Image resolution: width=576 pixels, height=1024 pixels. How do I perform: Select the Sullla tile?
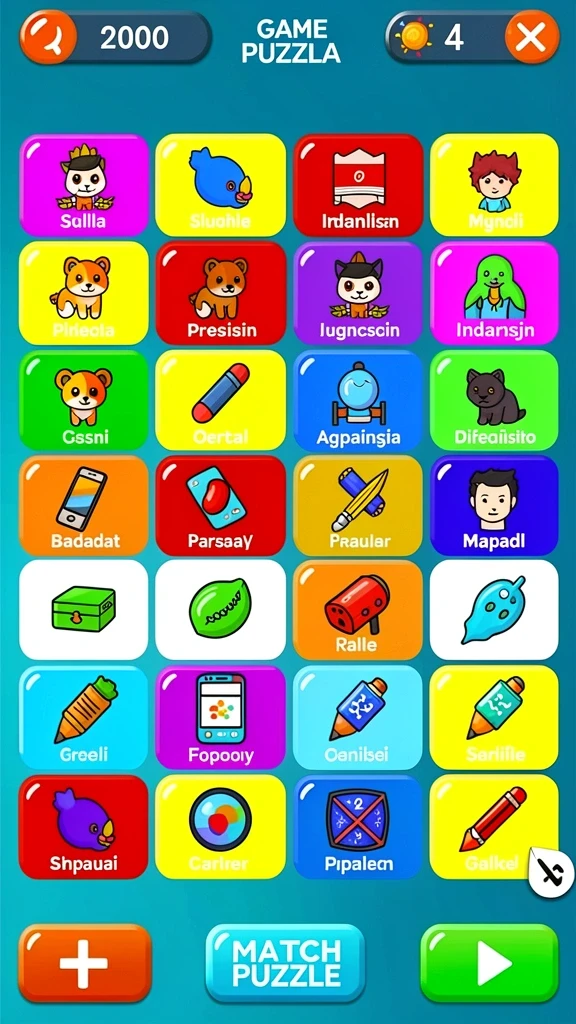84,185
